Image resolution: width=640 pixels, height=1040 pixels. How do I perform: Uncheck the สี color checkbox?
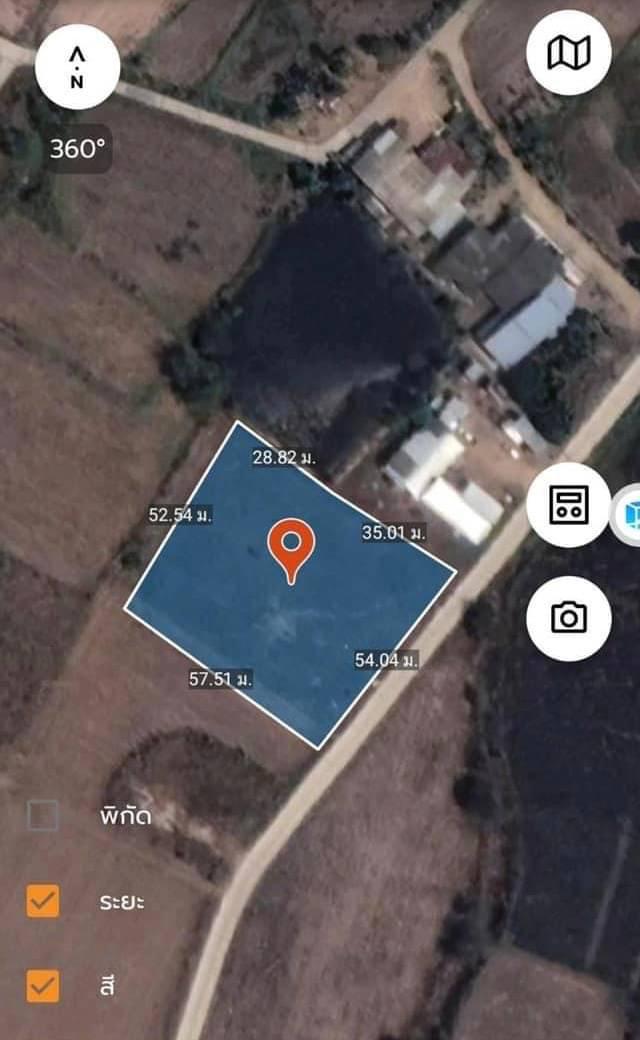click(43, 985)
